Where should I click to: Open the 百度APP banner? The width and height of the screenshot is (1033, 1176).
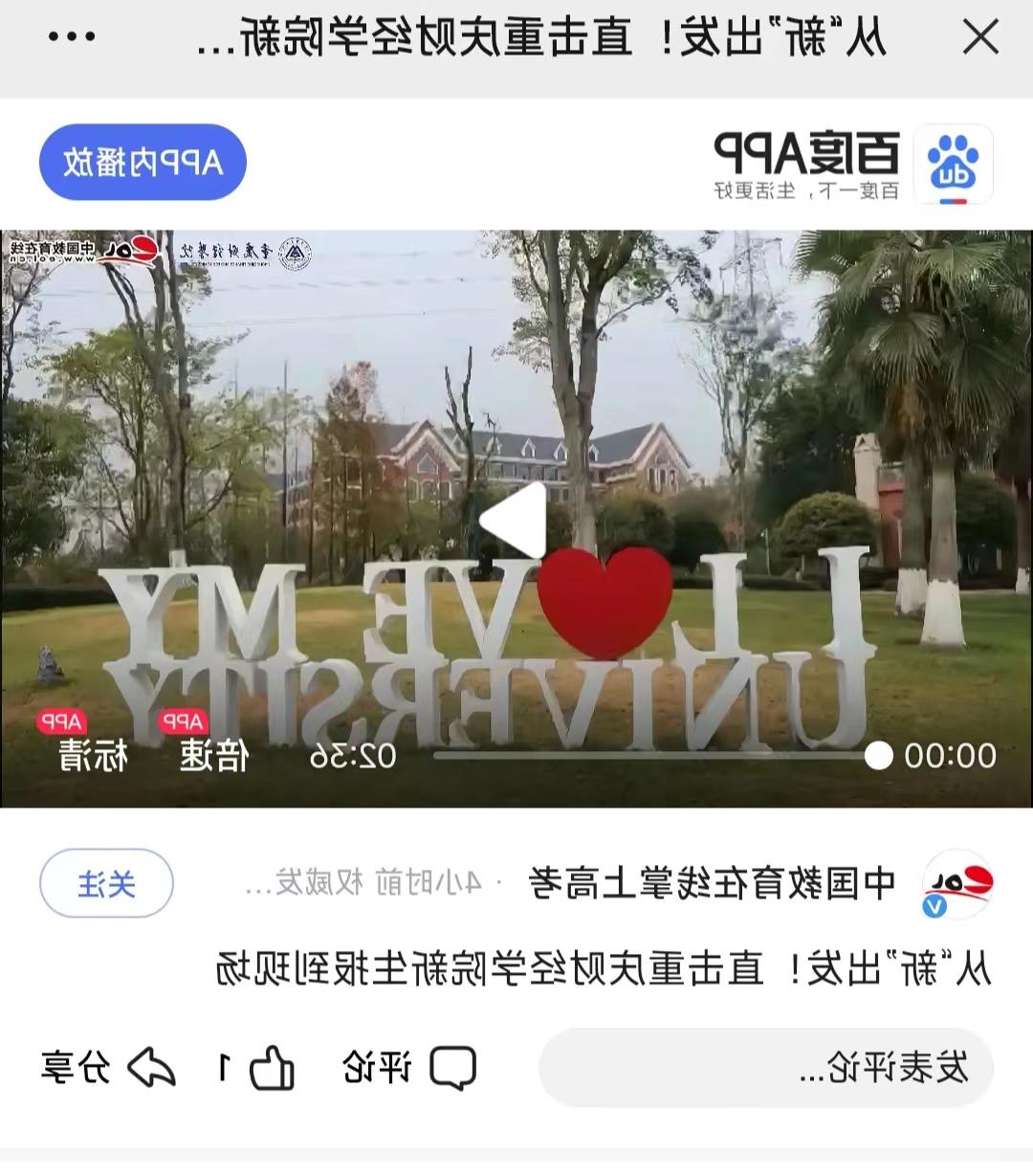pos(851,164)
